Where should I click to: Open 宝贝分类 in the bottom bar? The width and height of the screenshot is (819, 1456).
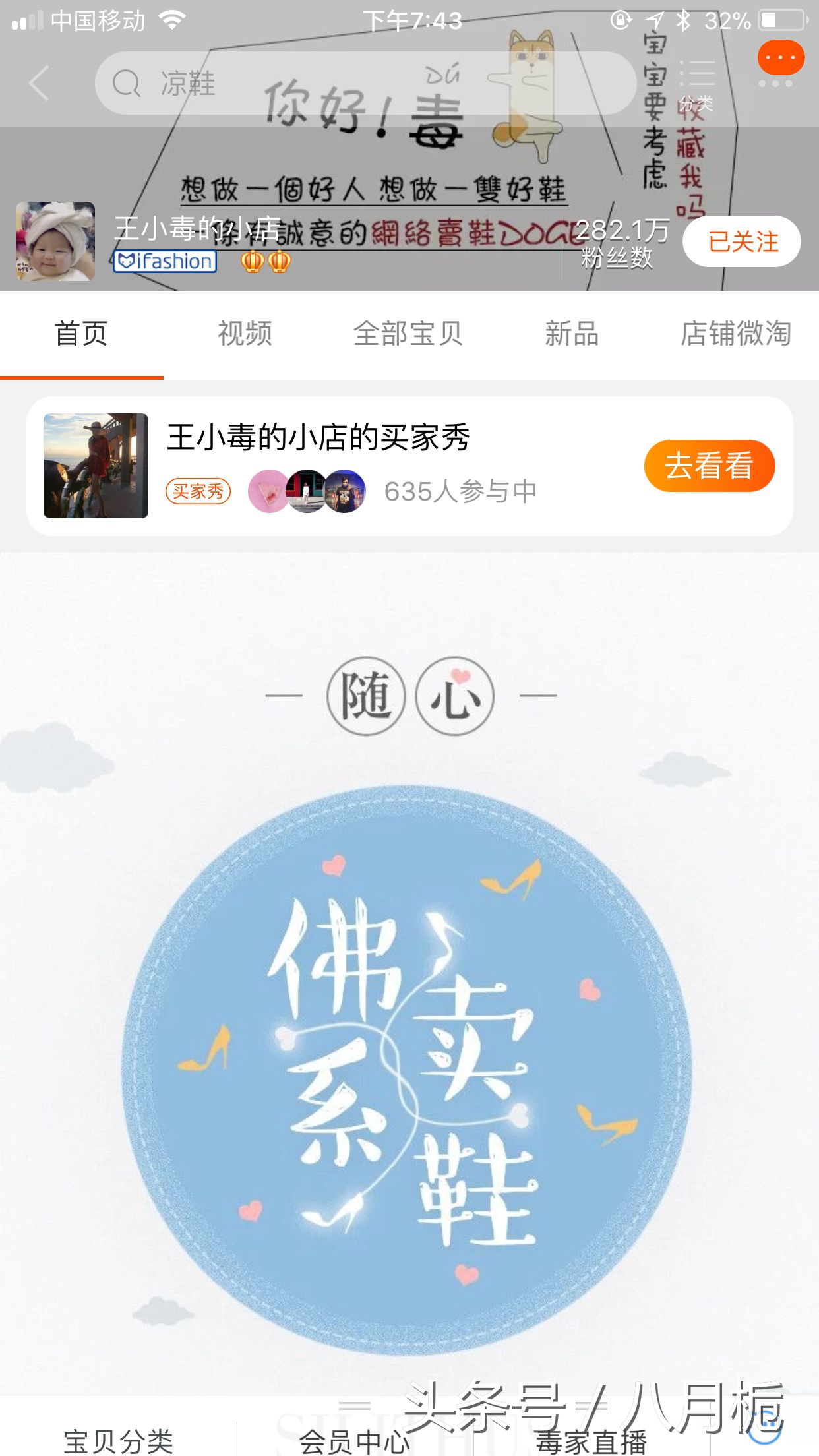[119, 1440]
